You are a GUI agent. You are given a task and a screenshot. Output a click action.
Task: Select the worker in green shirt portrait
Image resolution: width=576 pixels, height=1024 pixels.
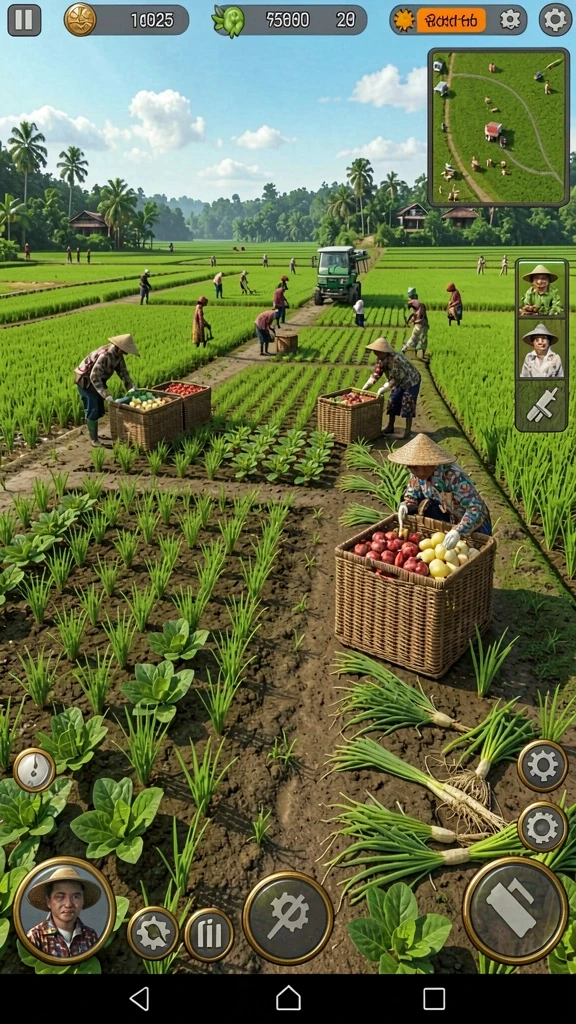tap(541, 290)
